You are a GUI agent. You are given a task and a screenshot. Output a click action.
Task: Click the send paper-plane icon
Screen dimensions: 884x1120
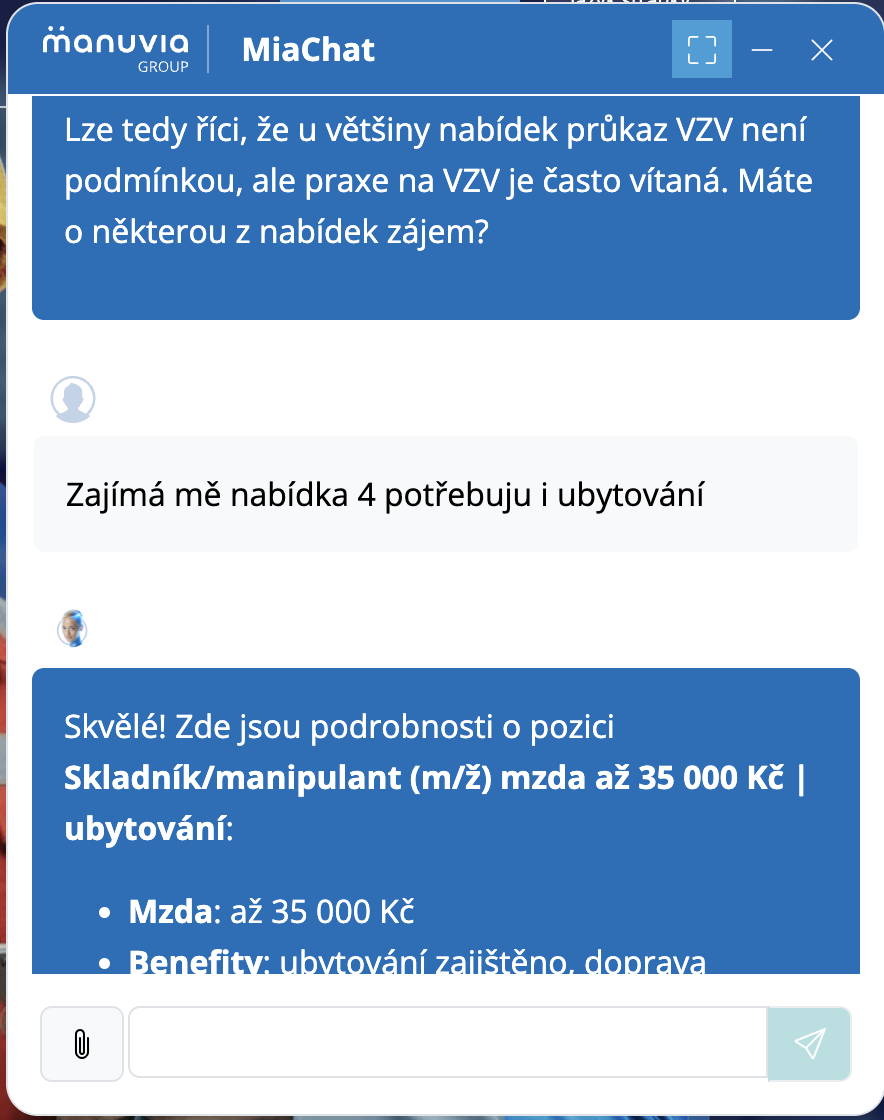point(808,1043)
